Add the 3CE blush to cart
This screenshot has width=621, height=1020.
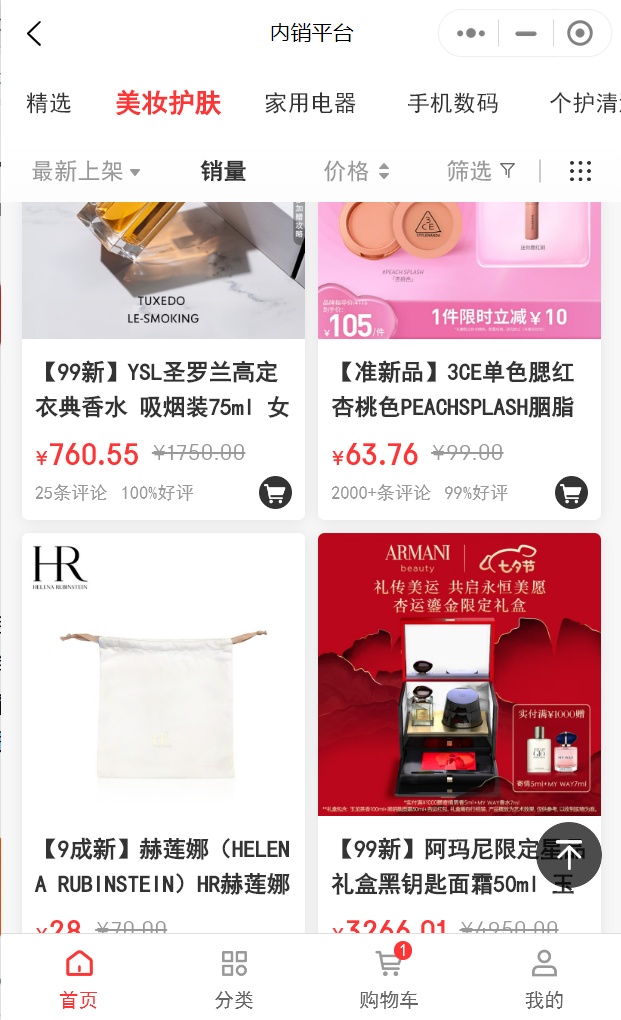tap(571, 492)
